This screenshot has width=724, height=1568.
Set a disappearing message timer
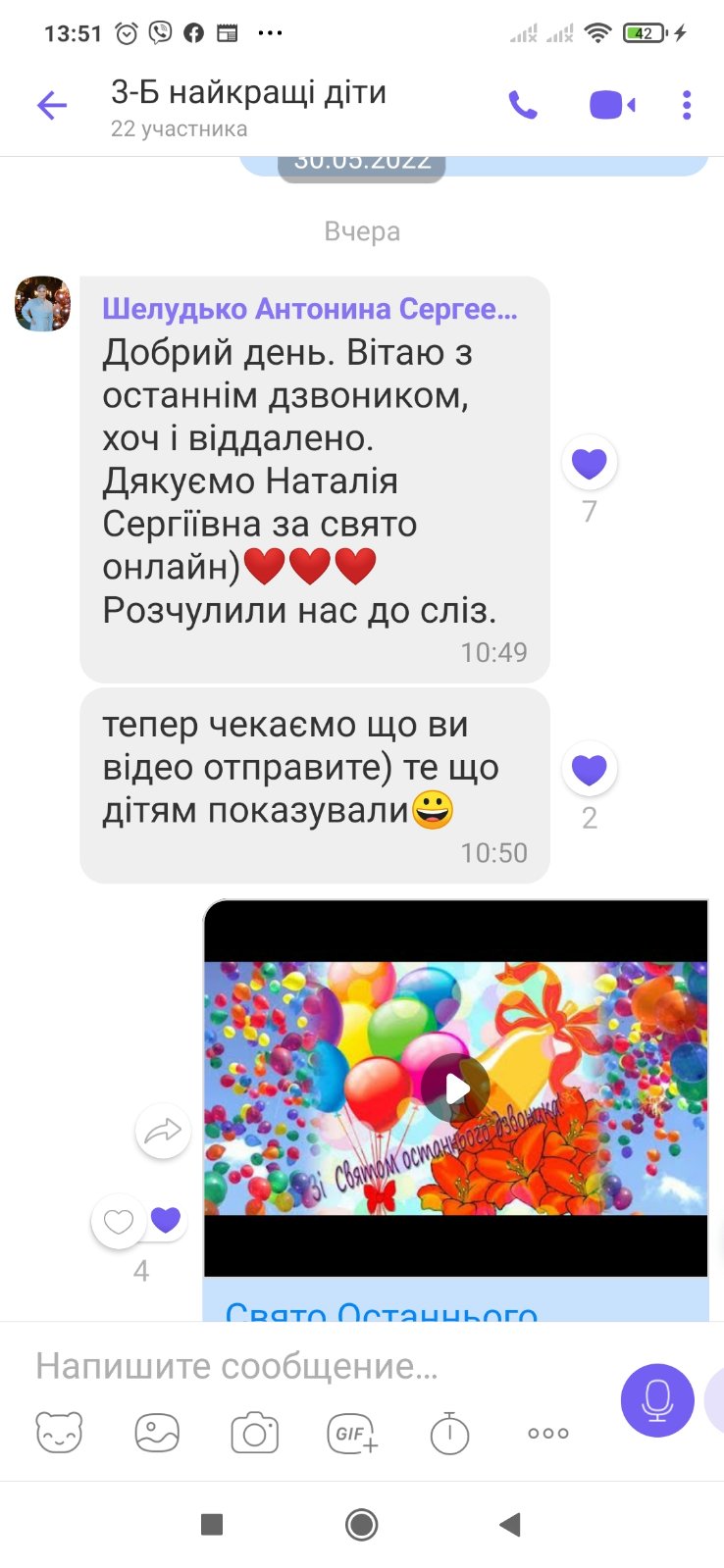[x=450, y=1433]
